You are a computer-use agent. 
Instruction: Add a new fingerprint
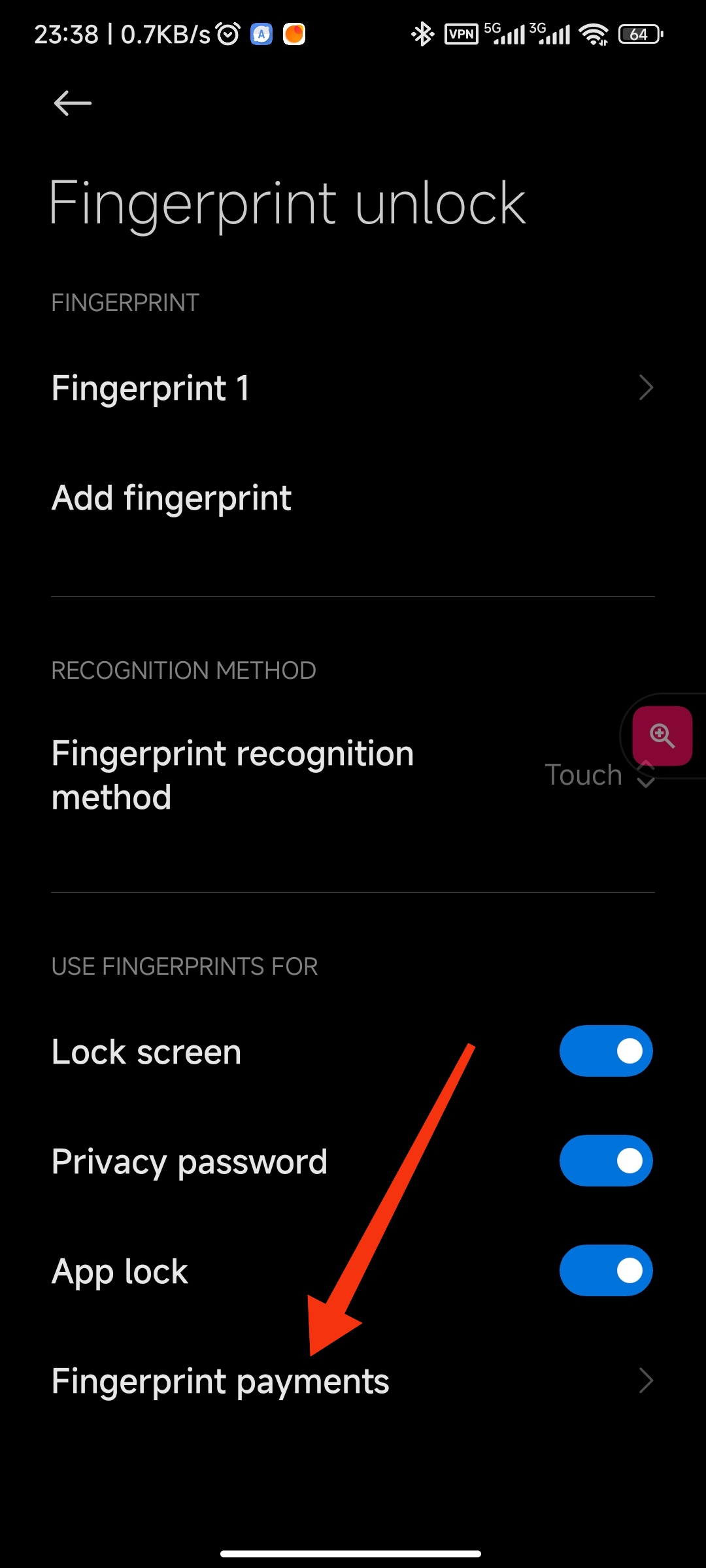tap(353, 498)
